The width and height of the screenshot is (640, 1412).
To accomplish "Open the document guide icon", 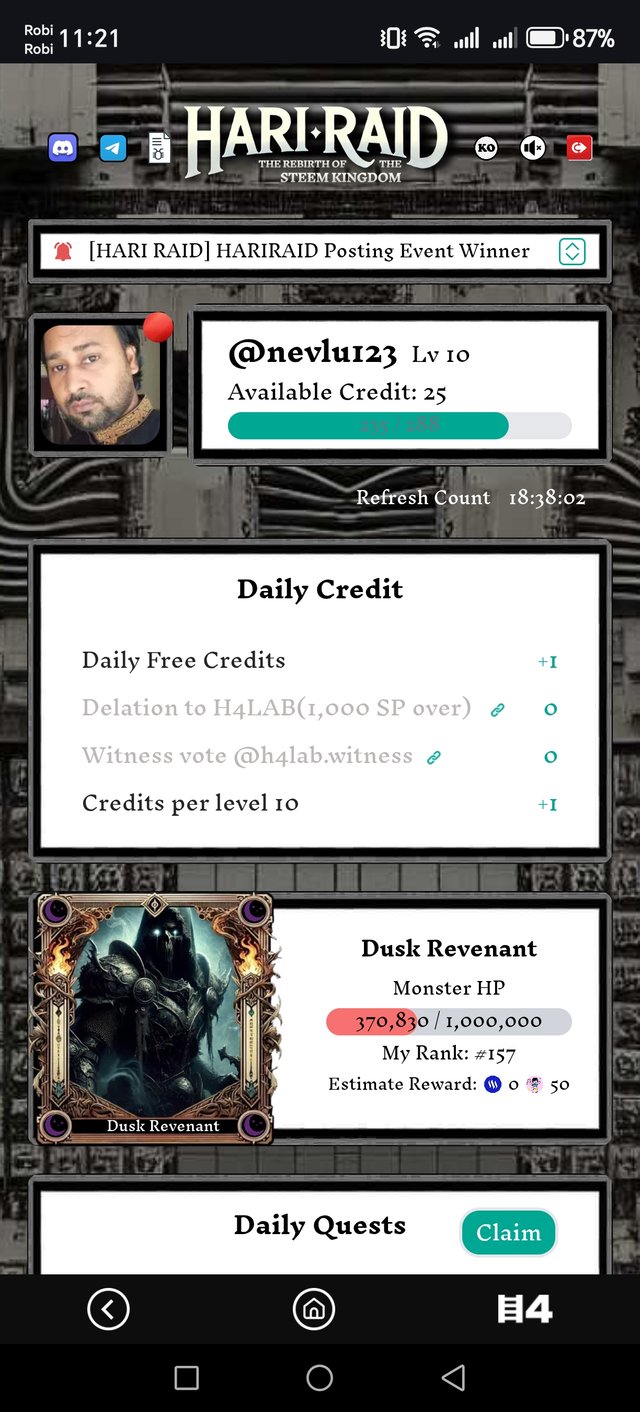I will point(159,148).
